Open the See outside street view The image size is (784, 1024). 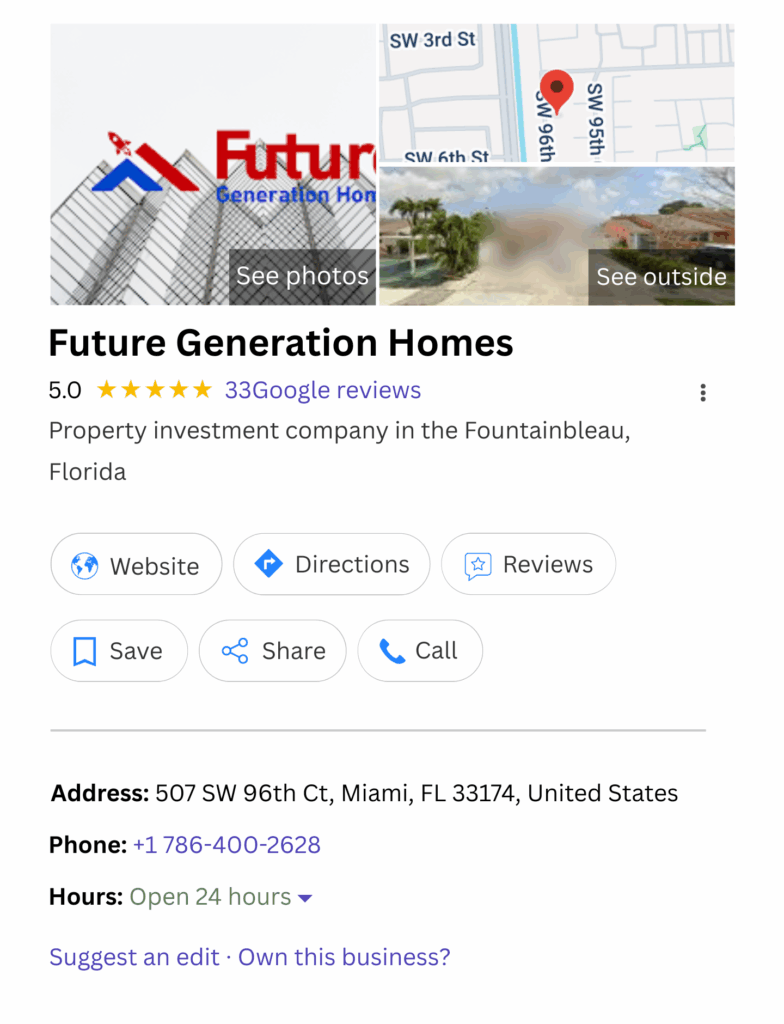point(661,277)
